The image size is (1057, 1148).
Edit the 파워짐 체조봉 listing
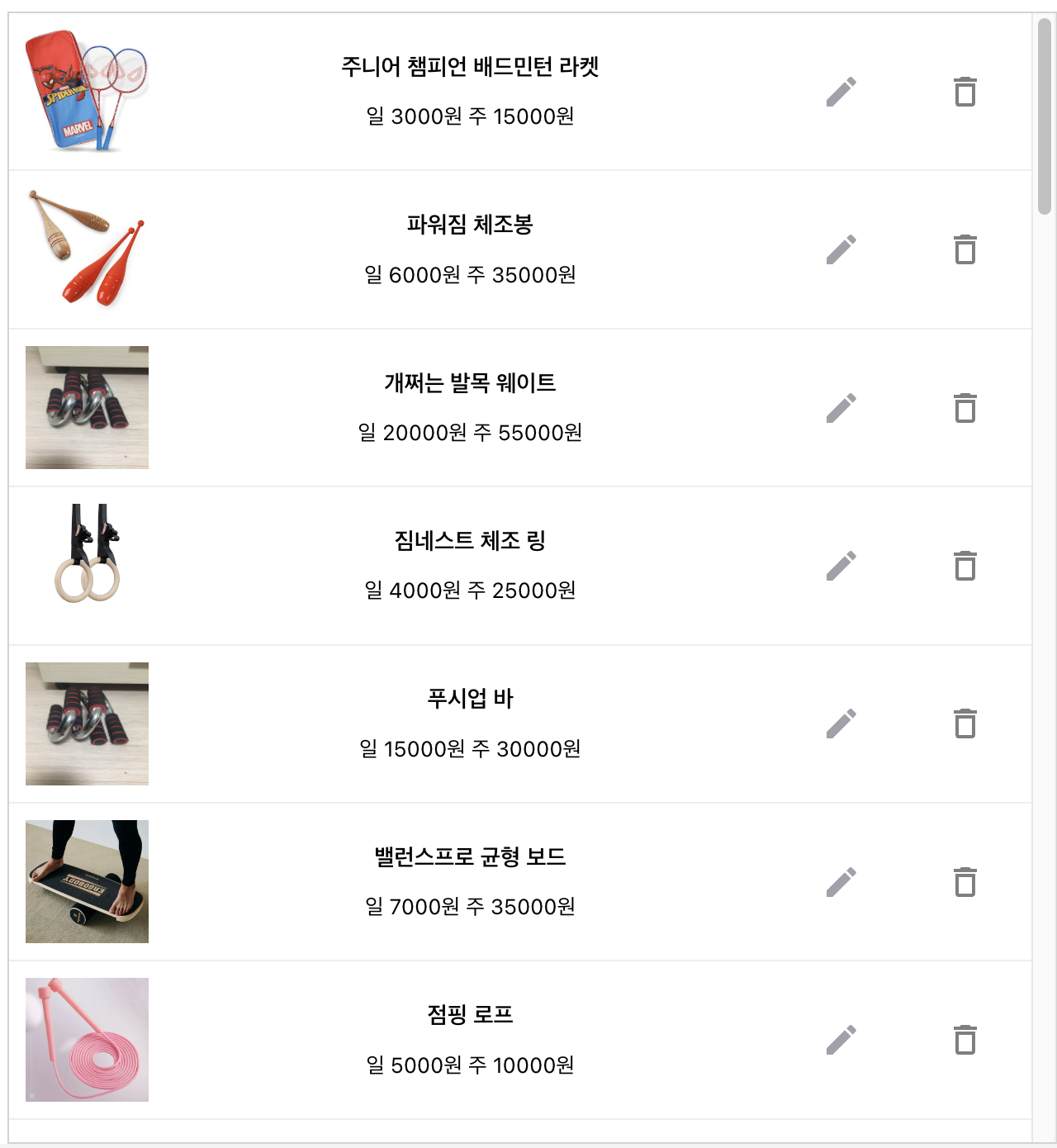[x=841, y=249]
